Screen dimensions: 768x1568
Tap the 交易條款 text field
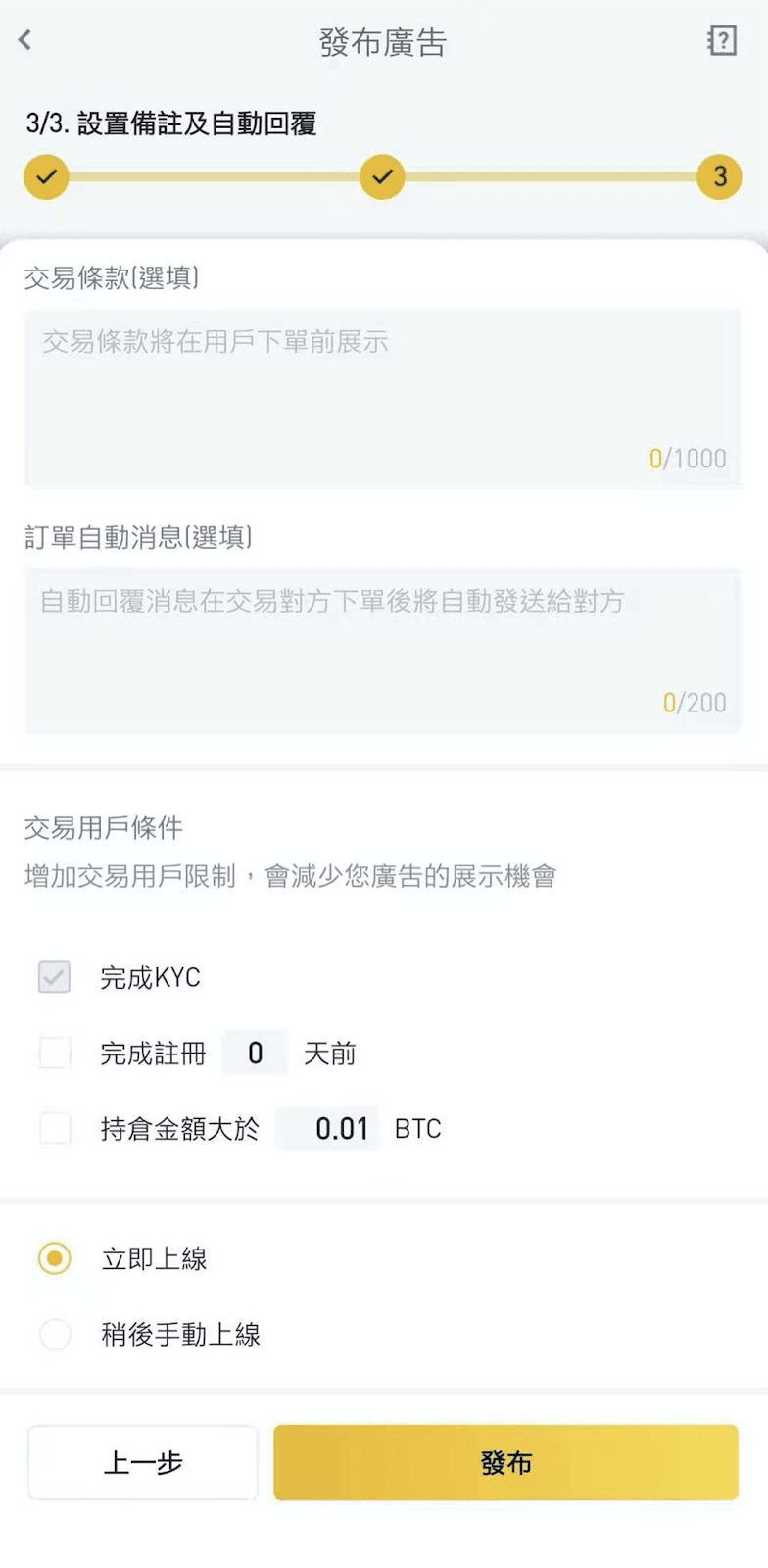click(x=382, y=398)
